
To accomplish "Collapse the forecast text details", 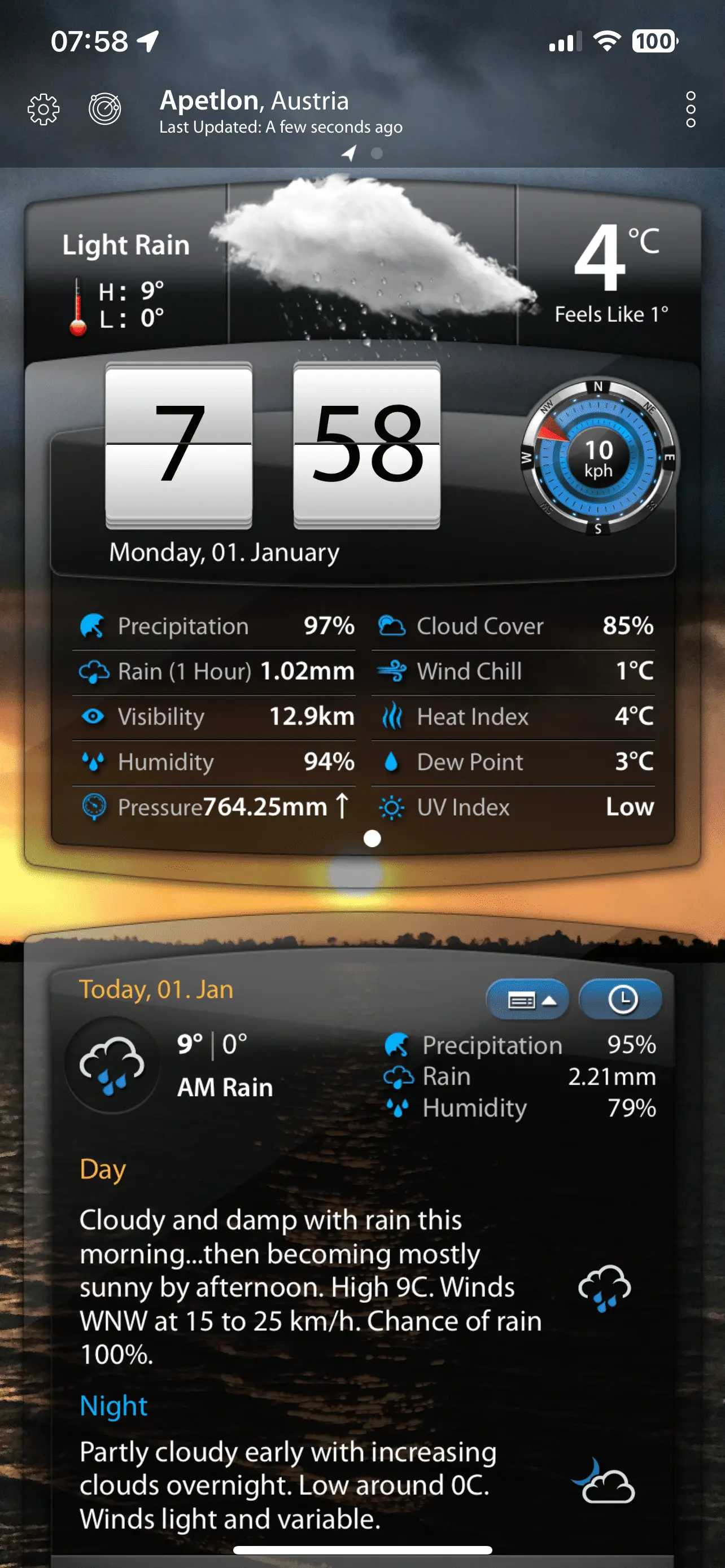I will (527, 1000).
